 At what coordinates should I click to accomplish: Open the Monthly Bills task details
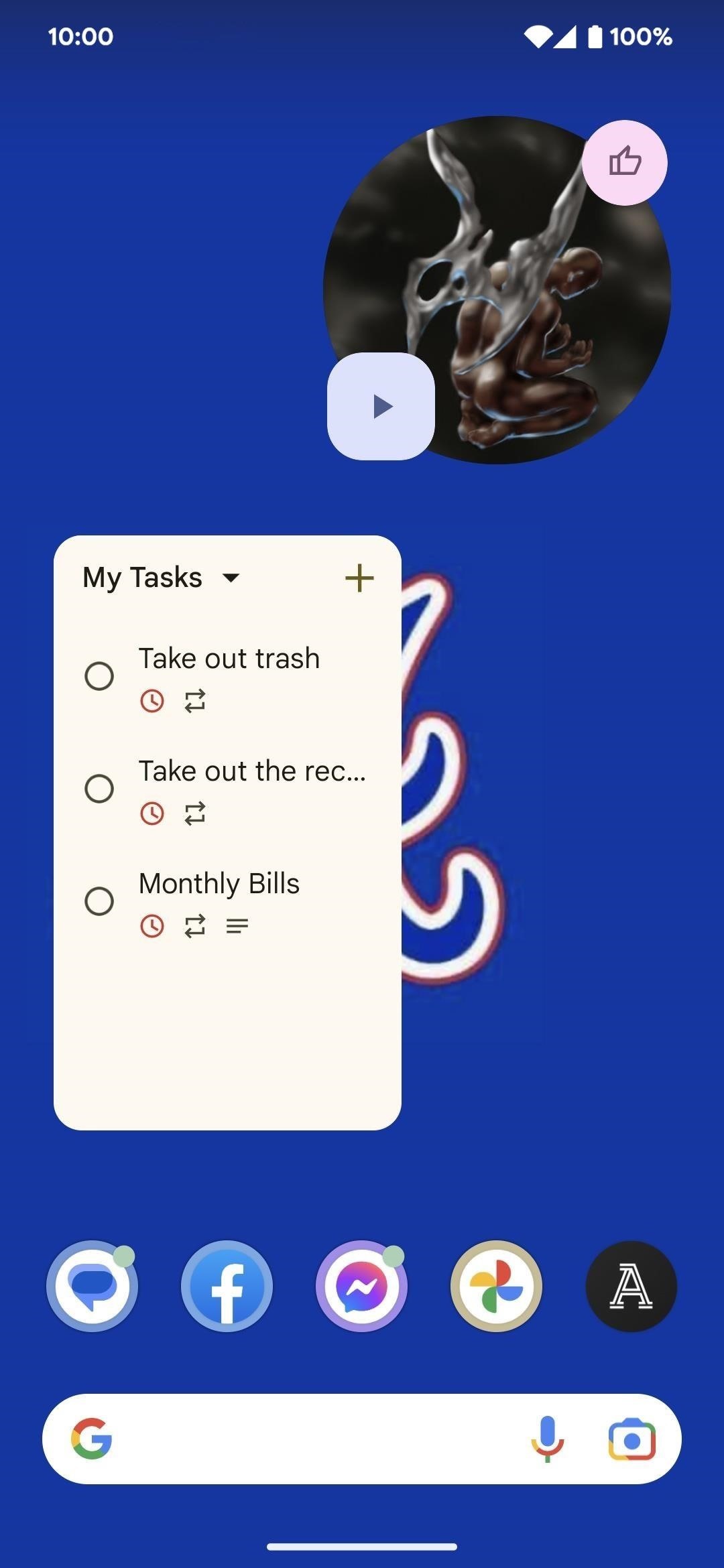point(219,884)
